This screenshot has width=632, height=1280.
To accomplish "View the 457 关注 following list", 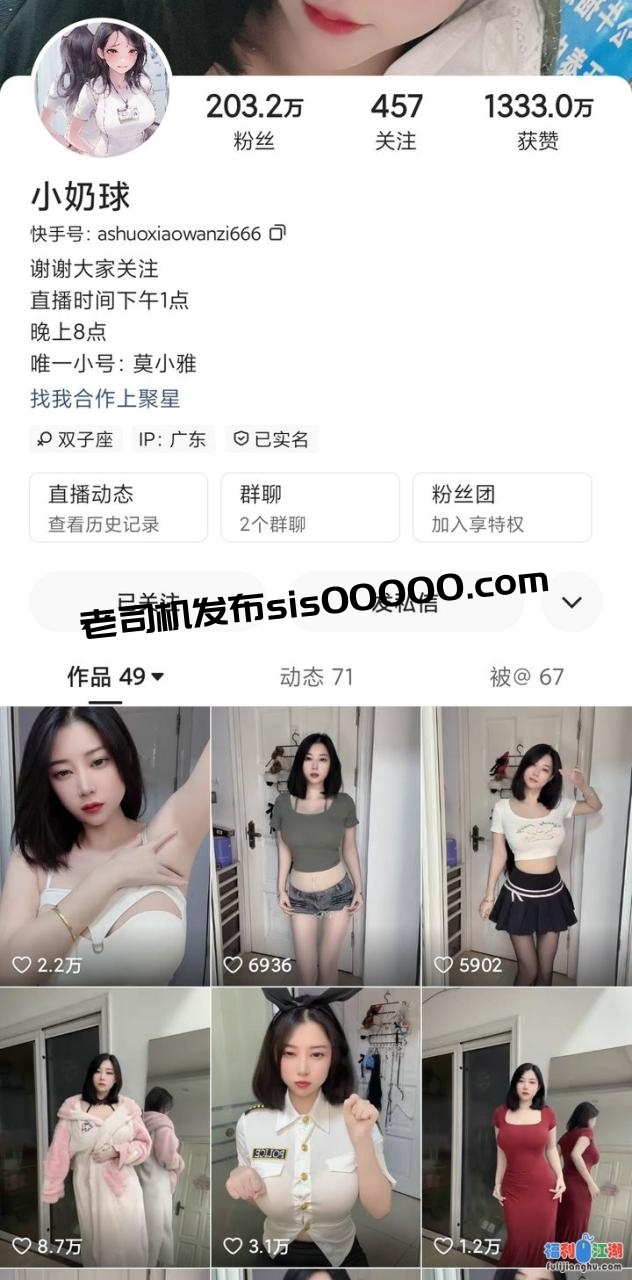I will 396,121.
